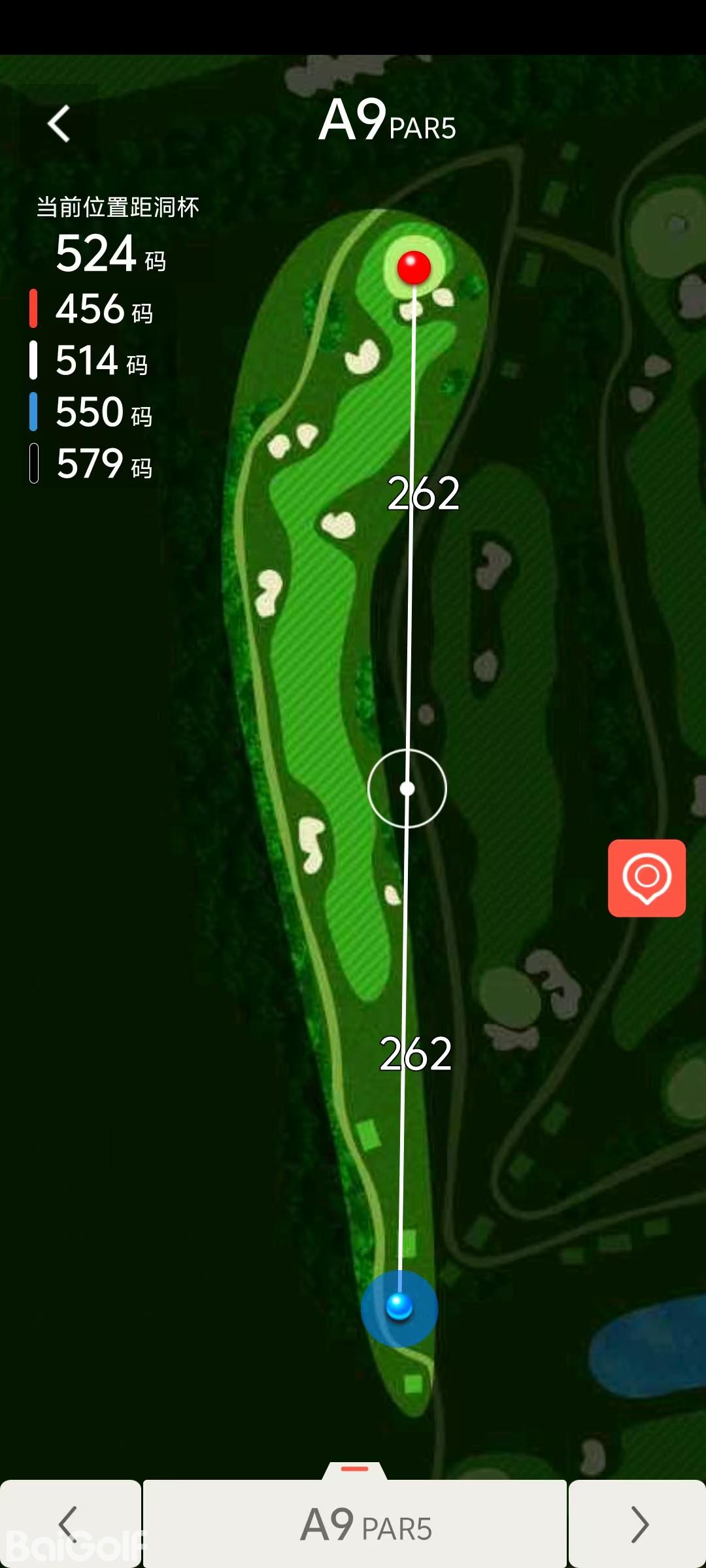Image resolution: width=706 pixels, height=1568 pixels.
Task: Tap the circular aiming target on the line
Action: pyautogui.click(x=407, y=789)
